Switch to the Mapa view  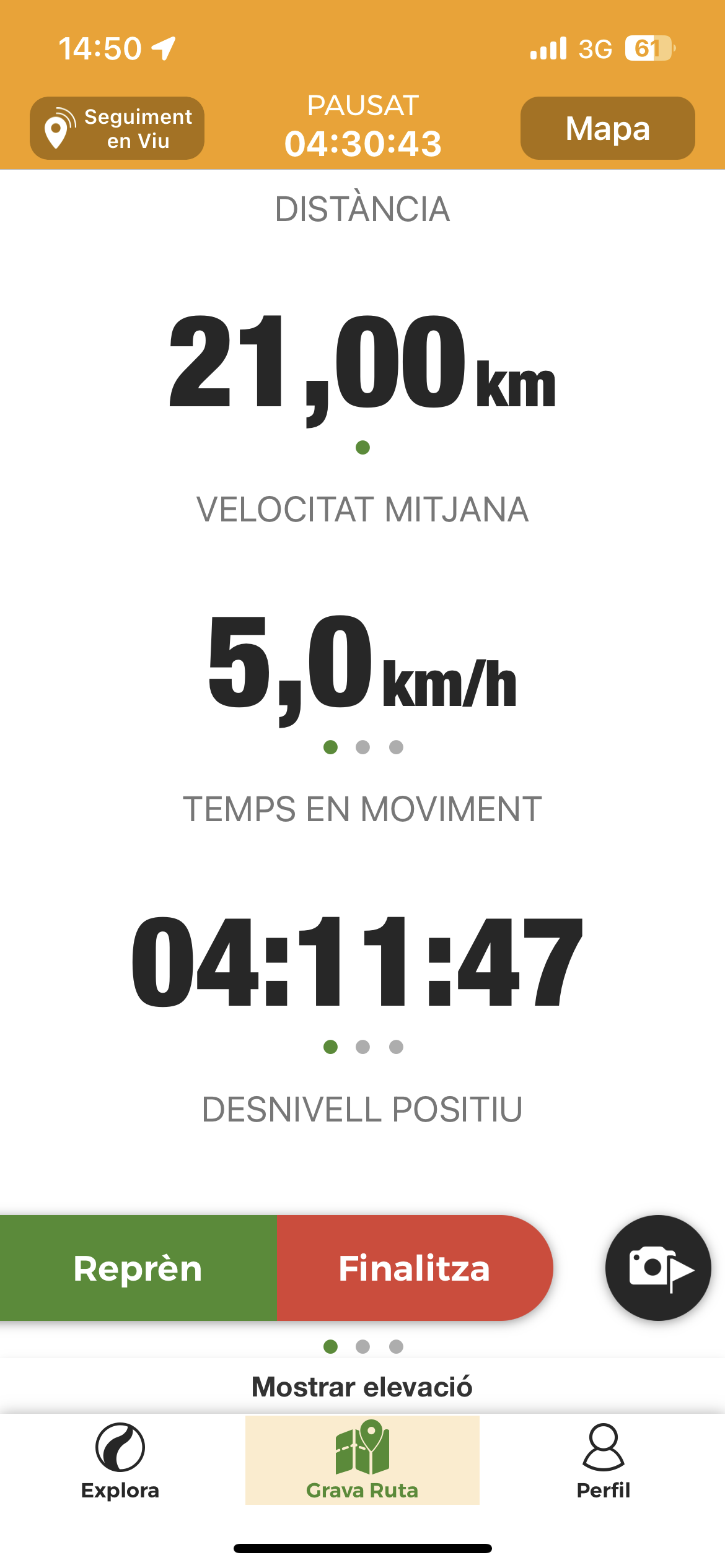click(607, 128)
